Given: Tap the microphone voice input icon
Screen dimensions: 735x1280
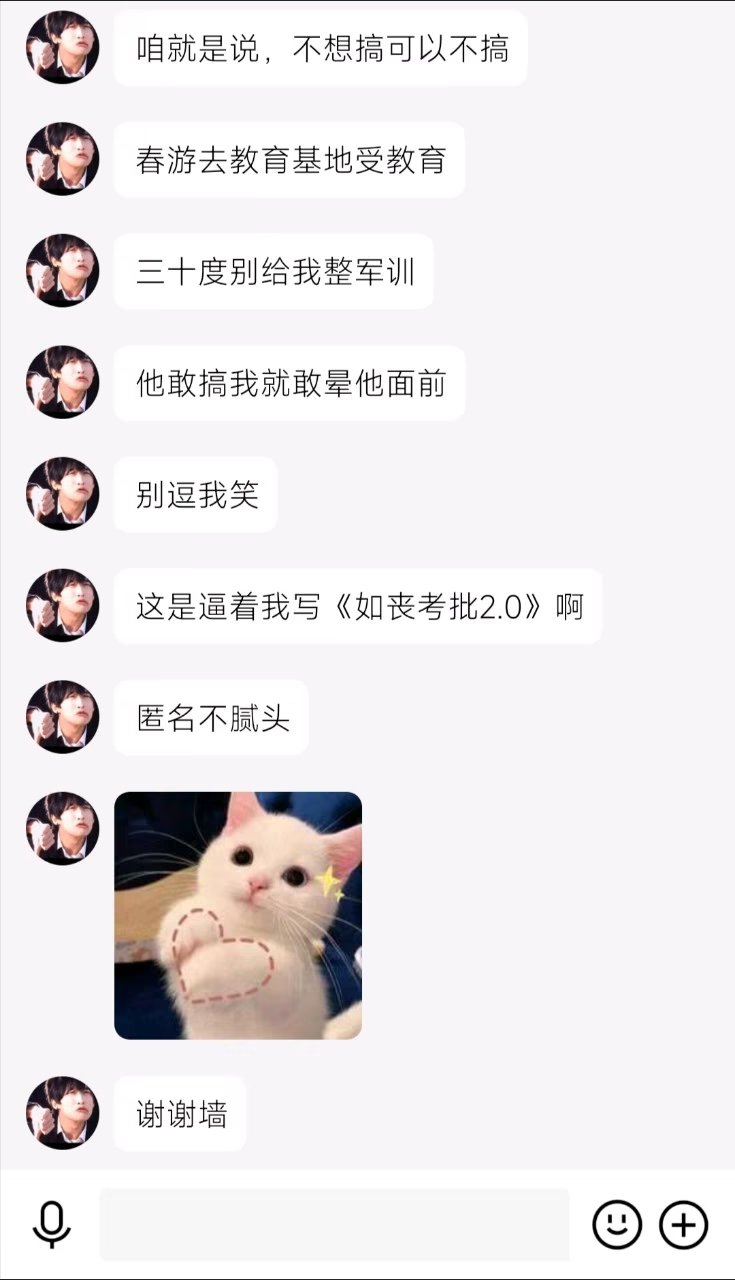Looking at the screenshot, I should [x=51, y=1224].
